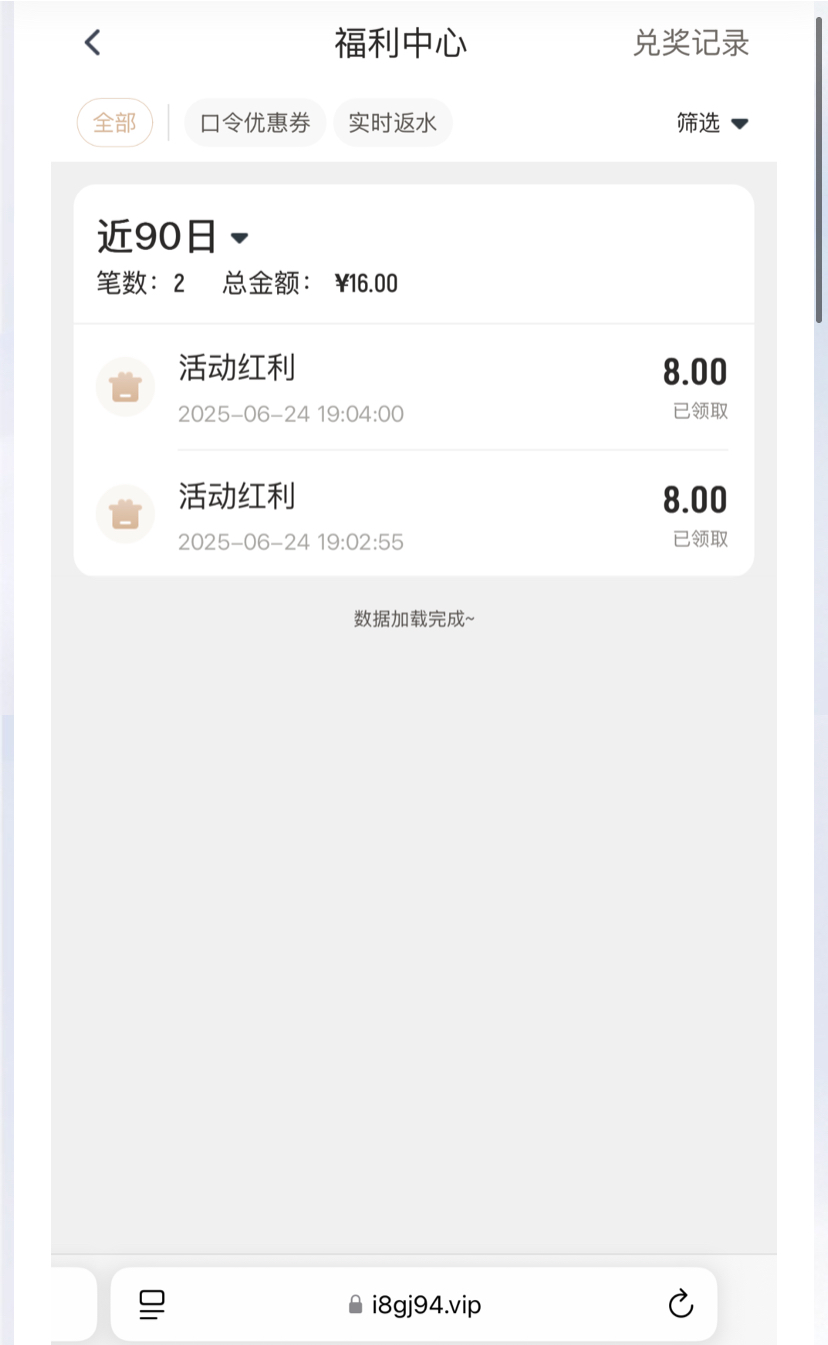828x1345 pixels.
Task: Go back from 福利中心 page
Action: click(93, 43)
